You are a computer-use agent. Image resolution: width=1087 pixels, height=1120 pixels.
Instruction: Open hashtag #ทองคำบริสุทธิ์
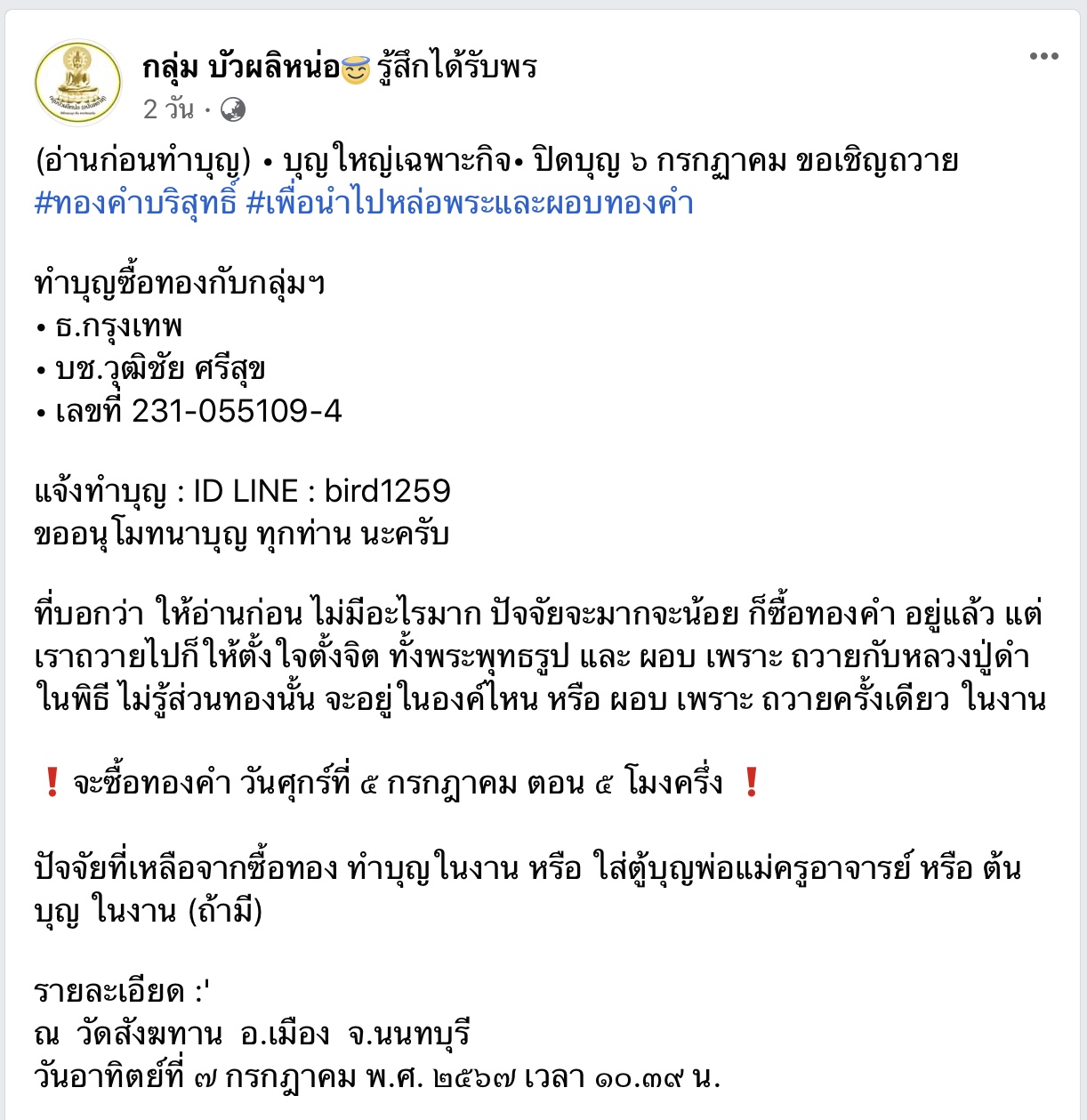coord(135,204)
